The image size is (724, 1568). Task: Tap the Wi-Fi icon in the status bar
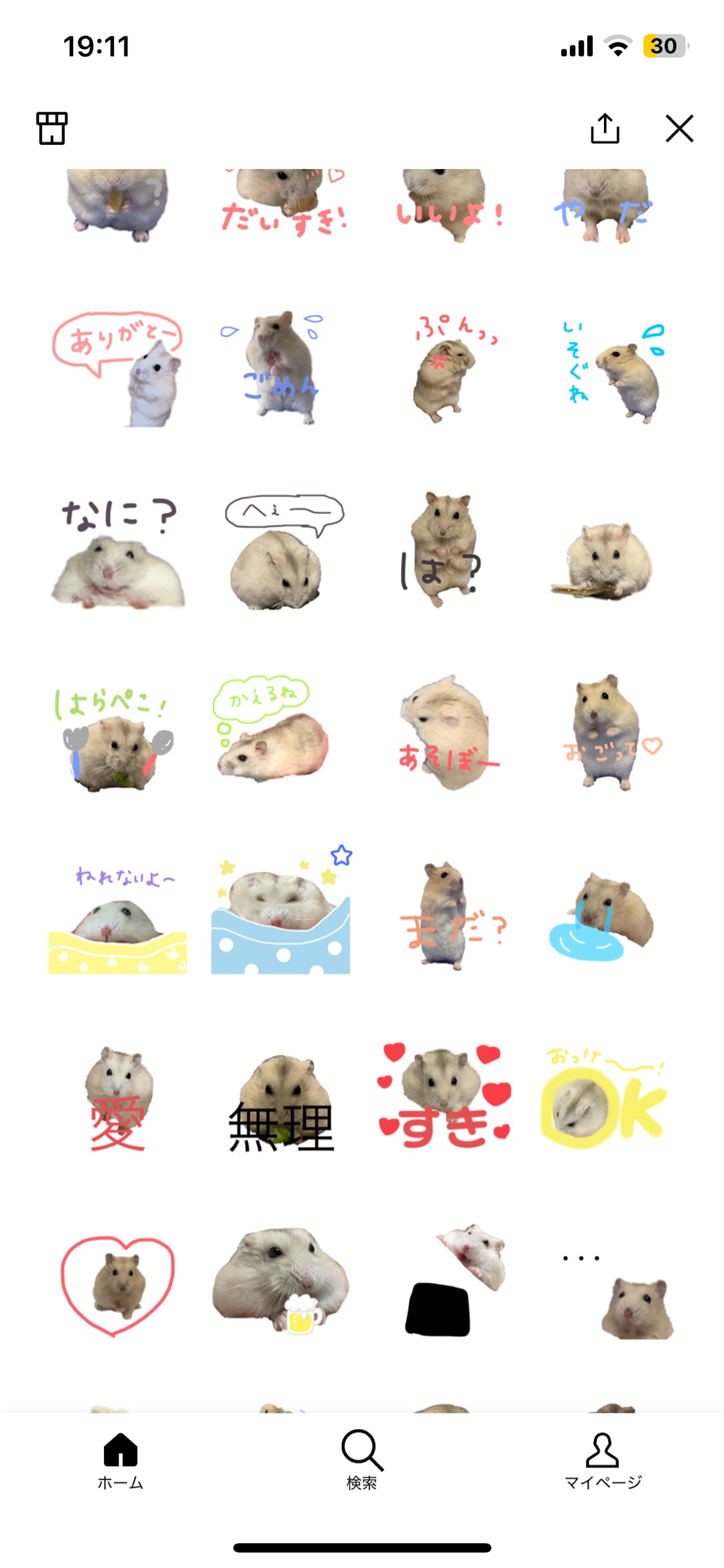(x=617, y=46)
